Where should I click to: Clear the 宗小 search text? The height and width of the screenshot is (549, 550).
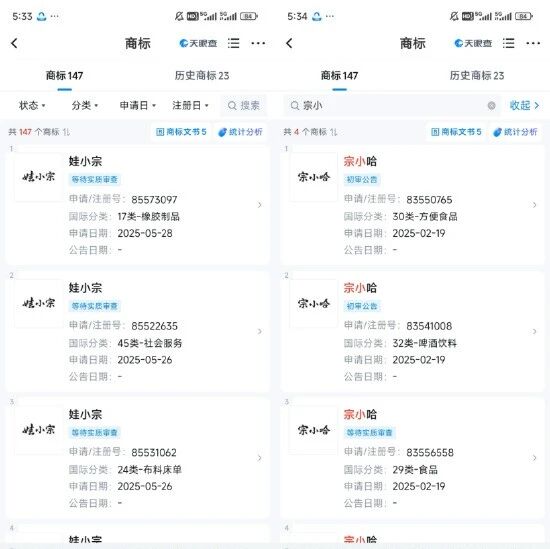coord(491,105)
